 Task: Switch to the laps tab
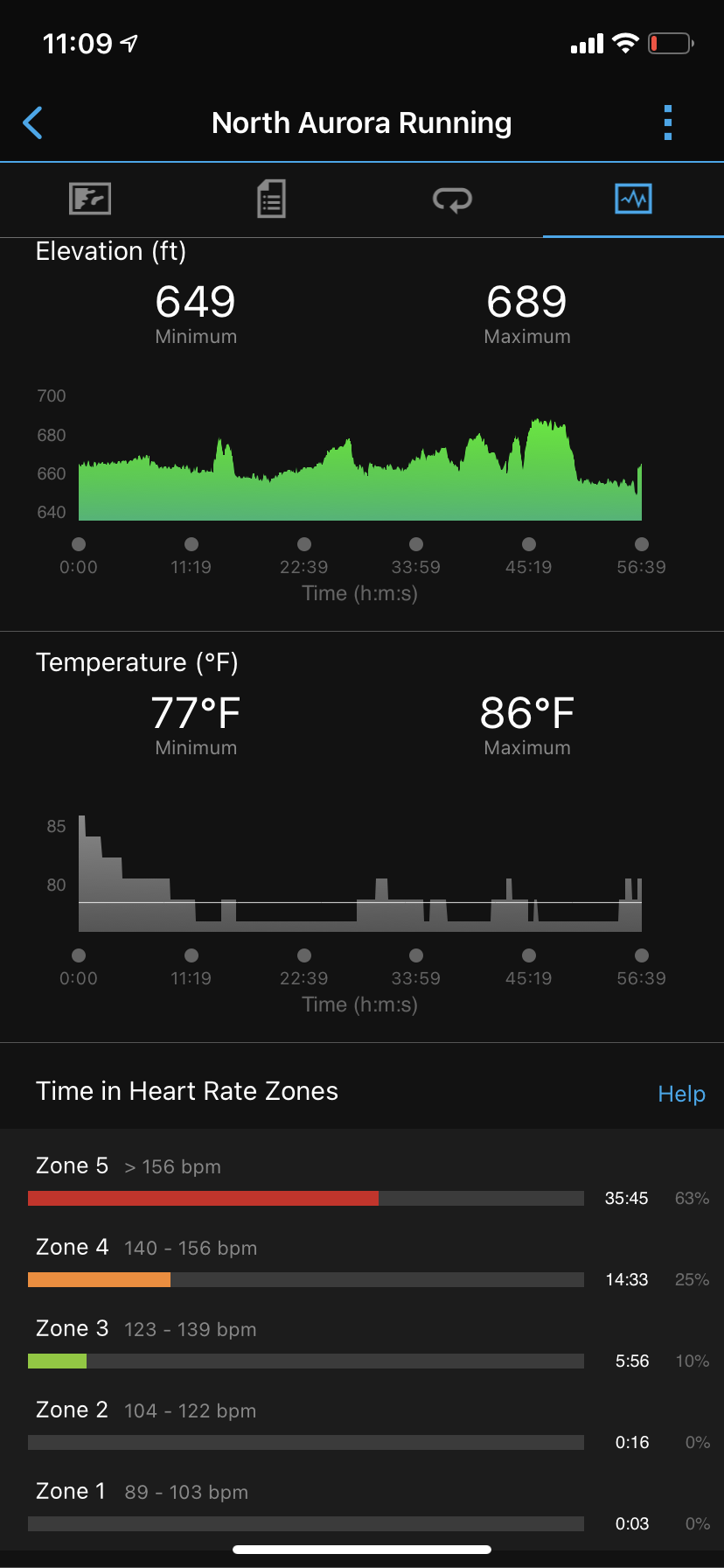point(452,199)
